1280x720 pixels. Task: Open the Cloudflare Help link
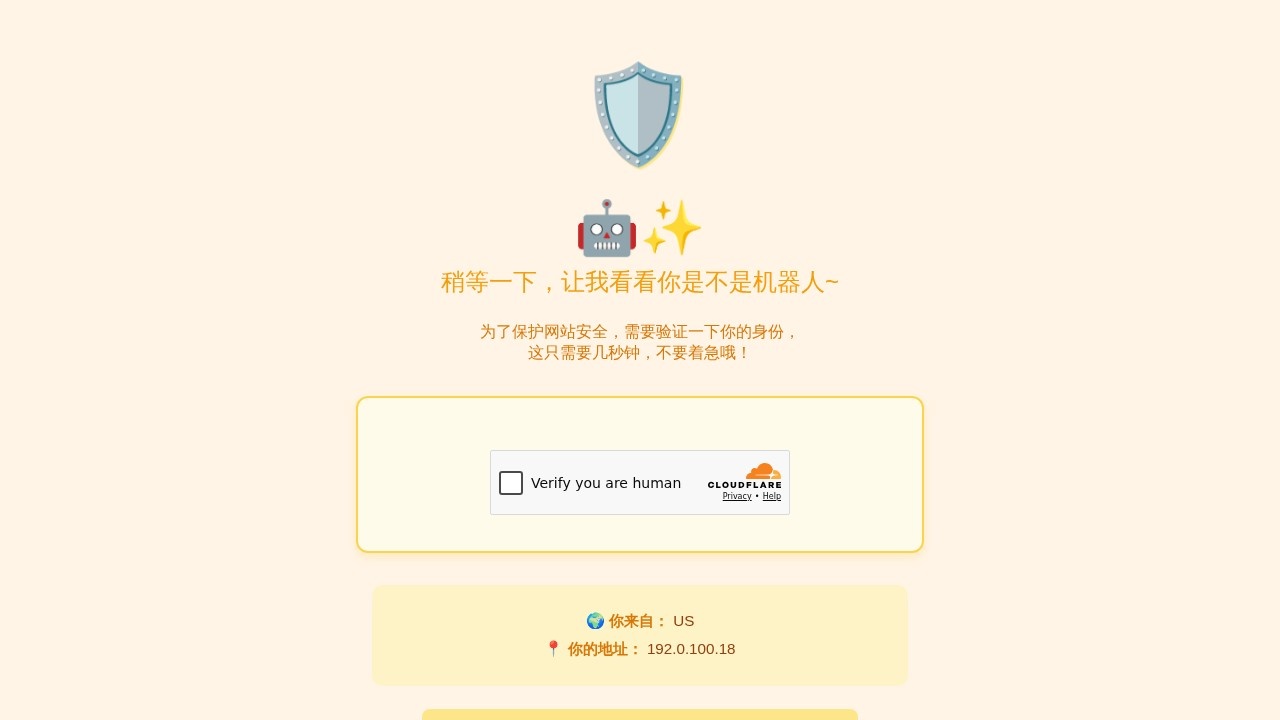tap(771, 496)
